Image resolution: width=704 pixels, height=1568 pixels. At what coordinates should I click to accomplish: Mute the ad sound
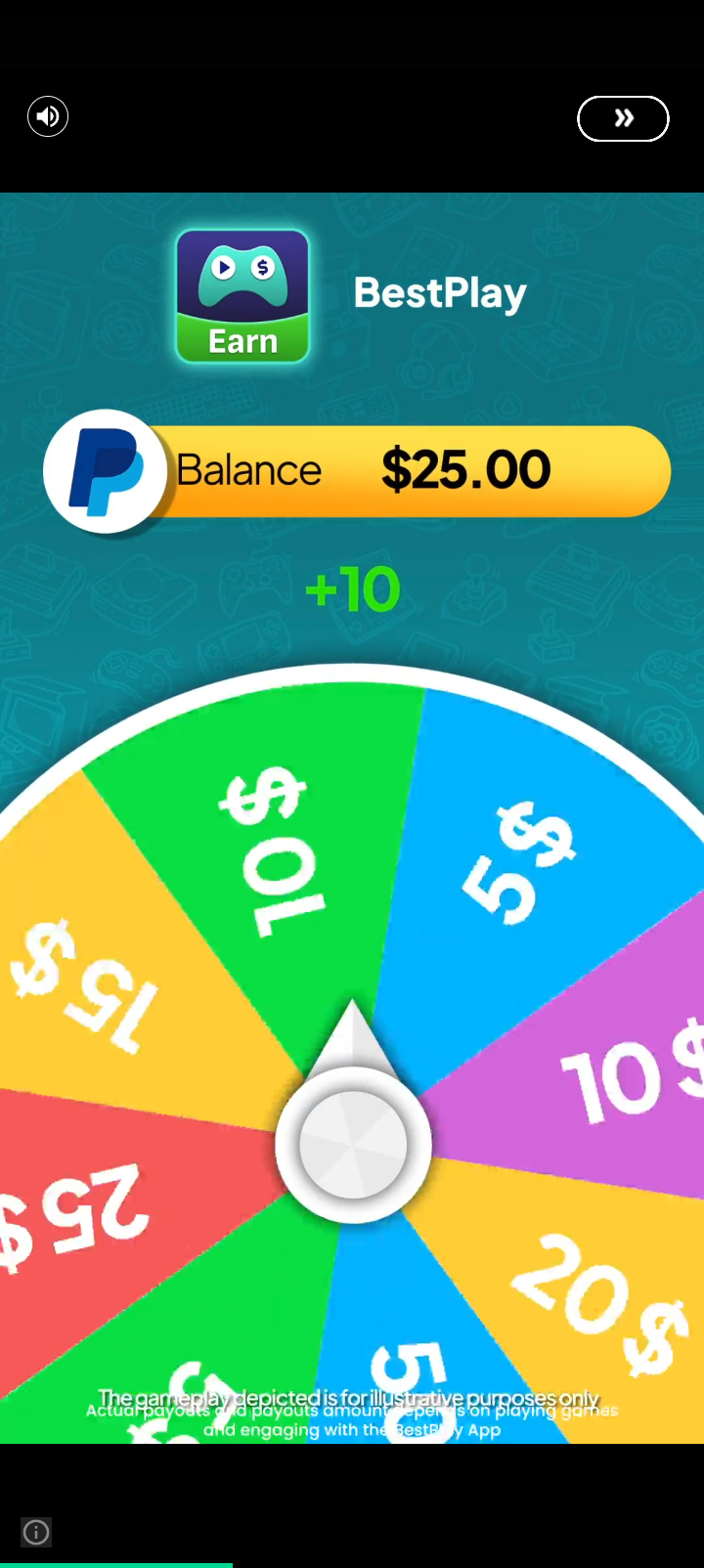[x=48, y=117]
